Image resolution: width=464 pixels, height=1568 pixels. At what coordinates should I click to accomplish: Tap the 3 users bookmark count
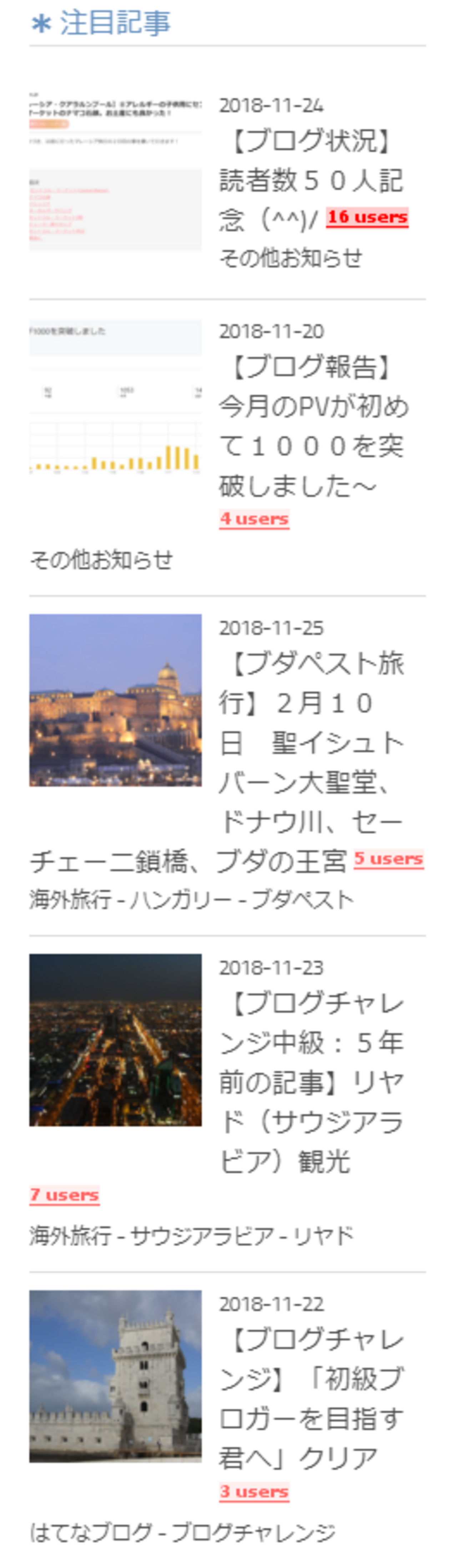[x=254, y=1491]
